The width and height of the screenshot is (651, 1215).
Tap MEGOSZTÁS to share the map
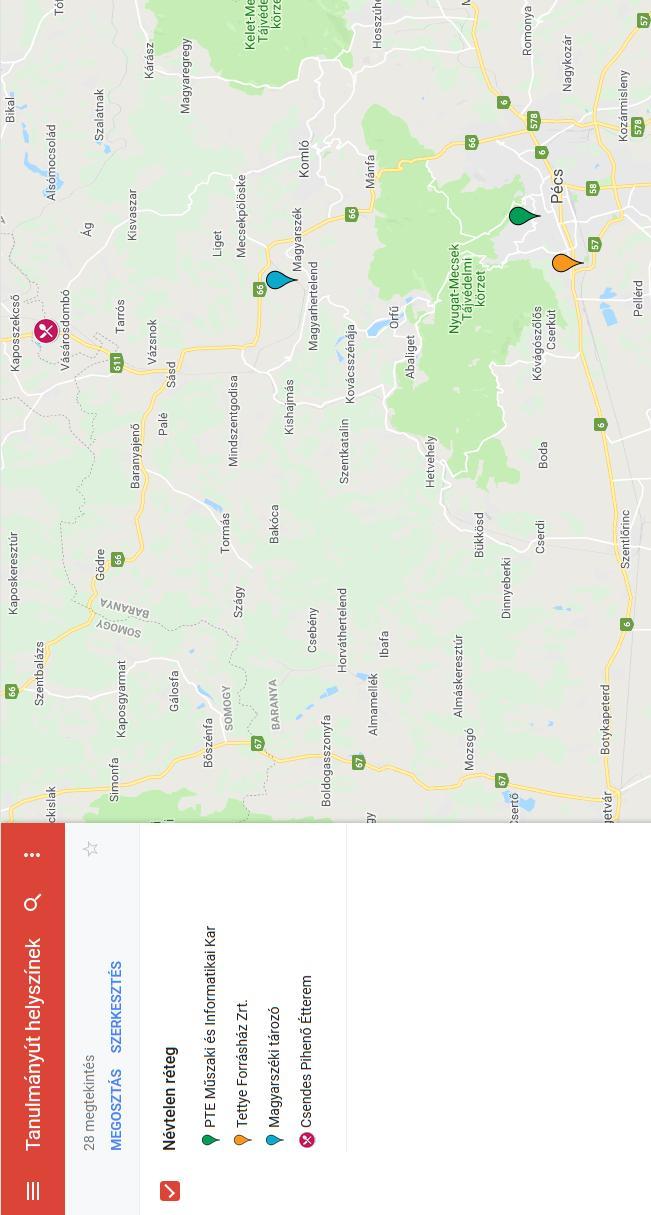tap(116, 1109)
